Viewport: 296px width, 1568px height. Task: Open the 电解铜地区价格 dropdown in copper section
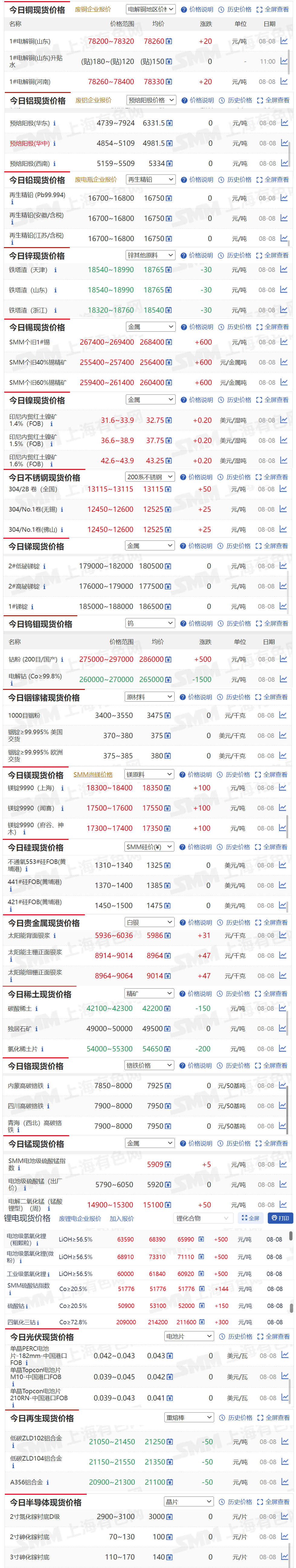[150, 9]
